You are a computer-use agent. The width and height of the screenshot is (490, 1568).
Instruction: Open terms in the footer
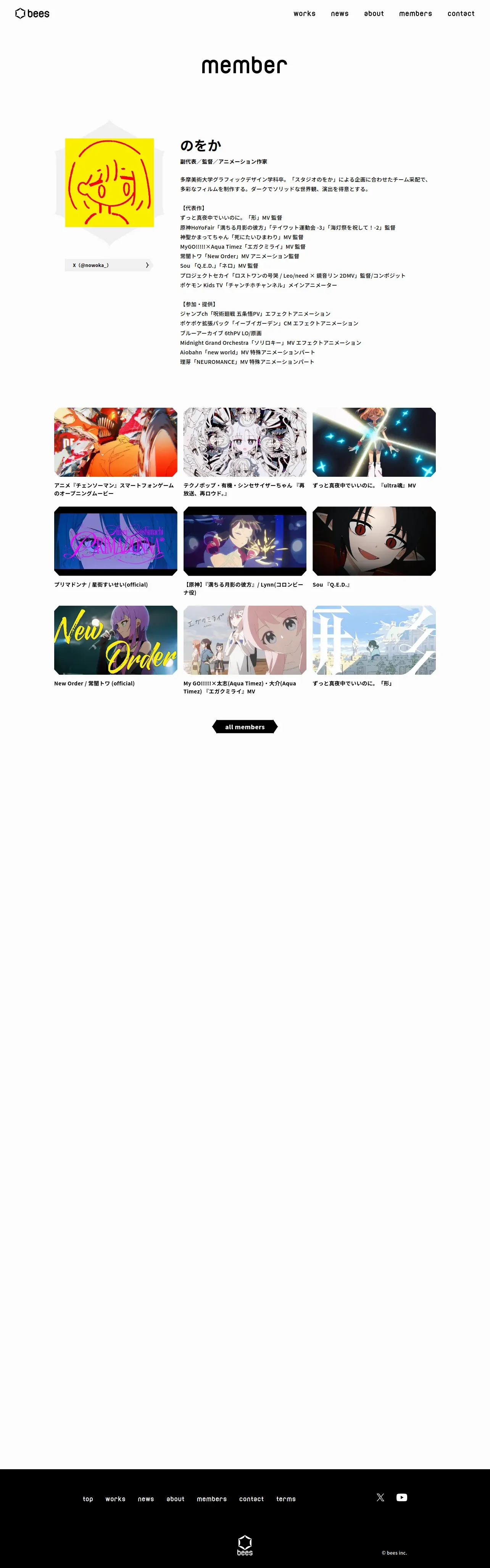click(x=286, y=1499)
